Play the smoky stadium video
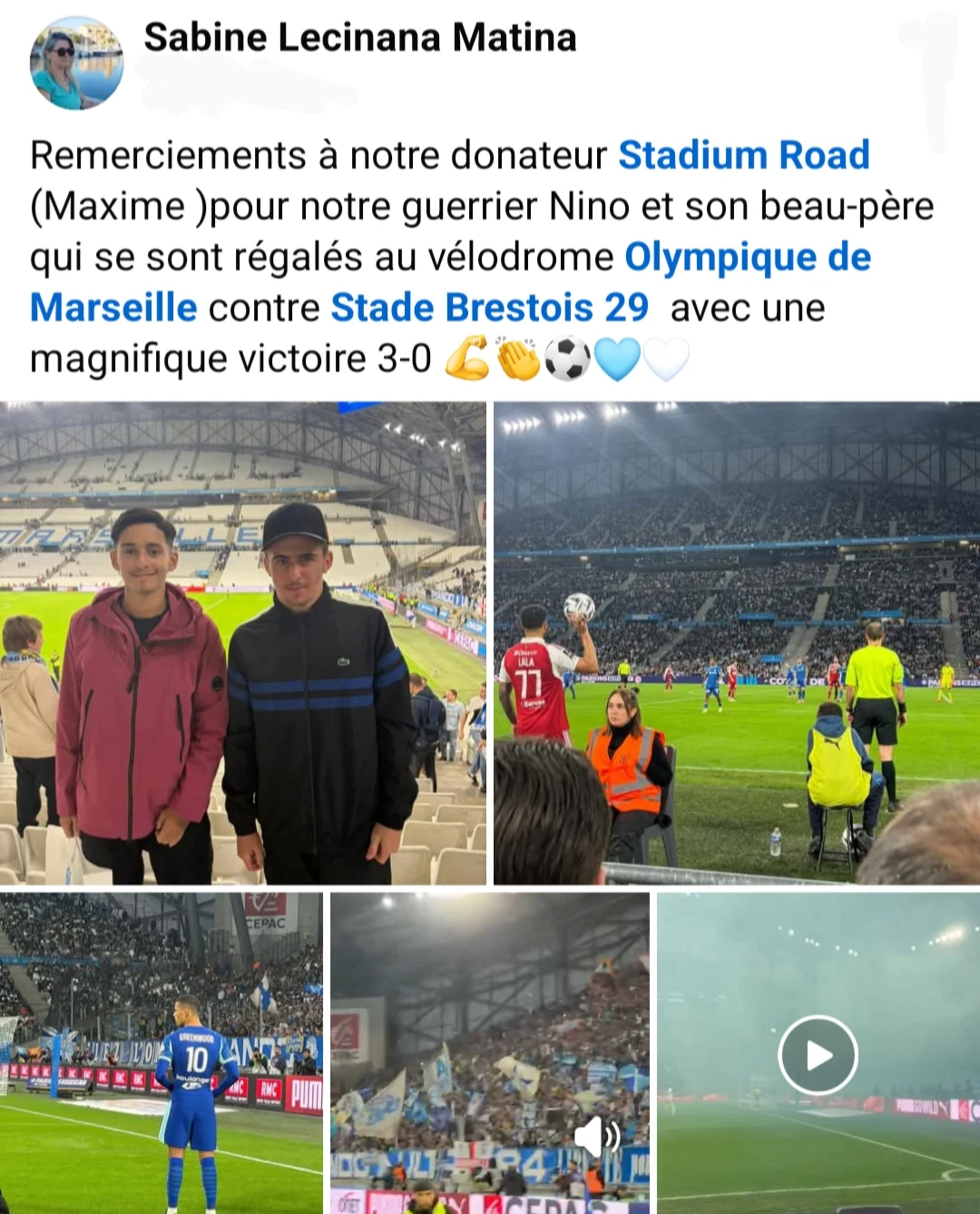Image resolution: width=980 pixels, height=1214 pixels. click(x=818, y=1054)
